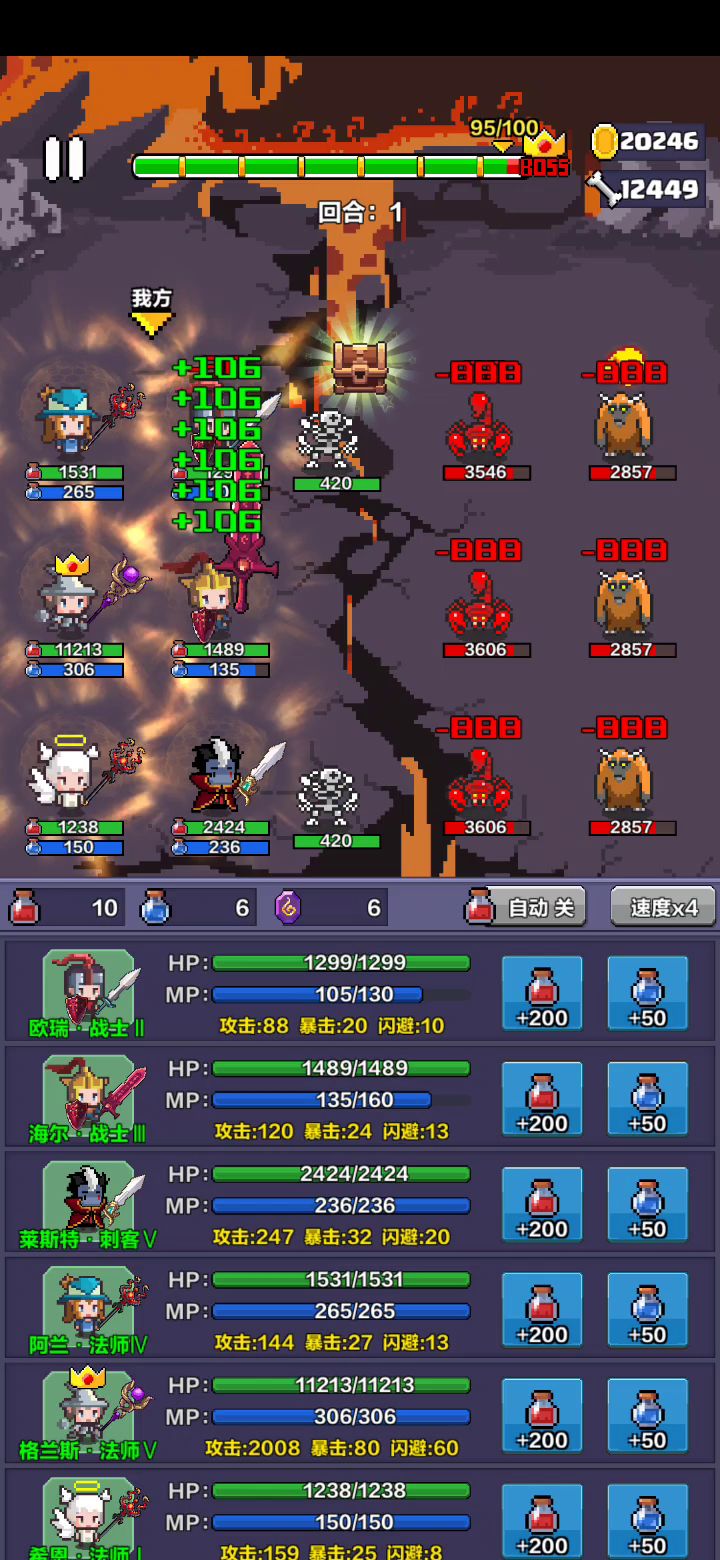Use +50 MP potion on 阿兰

(647, 1310)
